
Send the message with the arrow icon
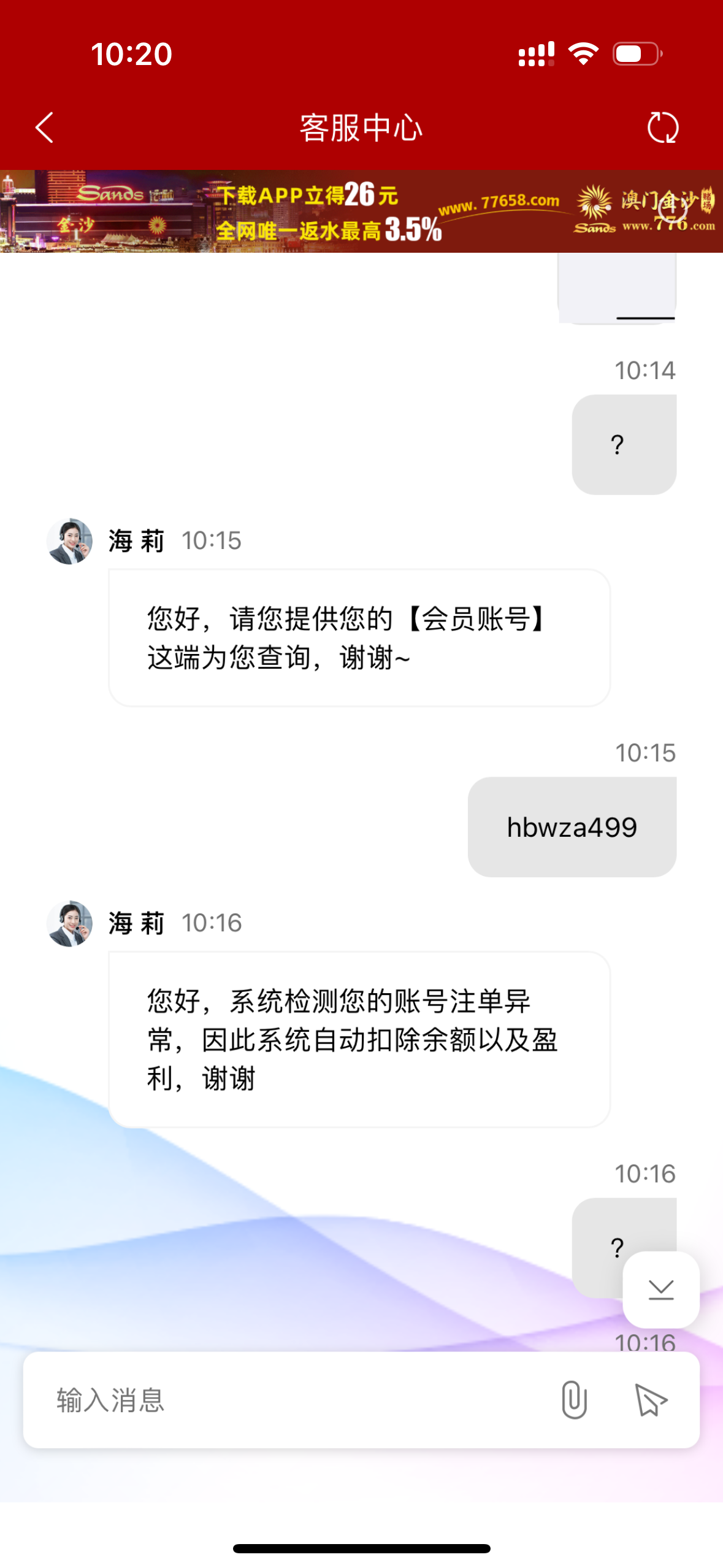(650, 1401)
